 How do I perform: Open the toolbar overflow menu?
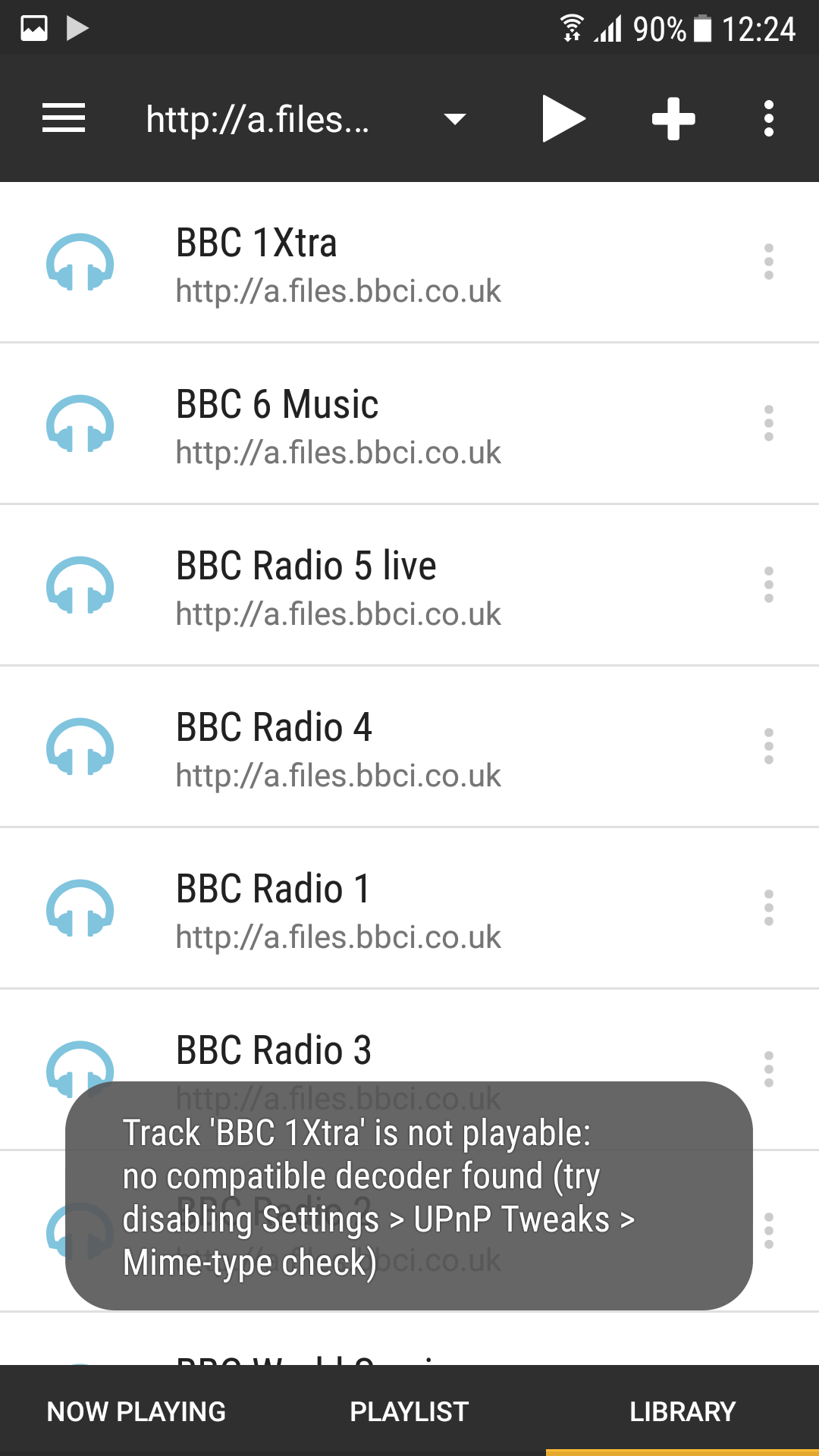pyautogui.click(x=769, y=119)
